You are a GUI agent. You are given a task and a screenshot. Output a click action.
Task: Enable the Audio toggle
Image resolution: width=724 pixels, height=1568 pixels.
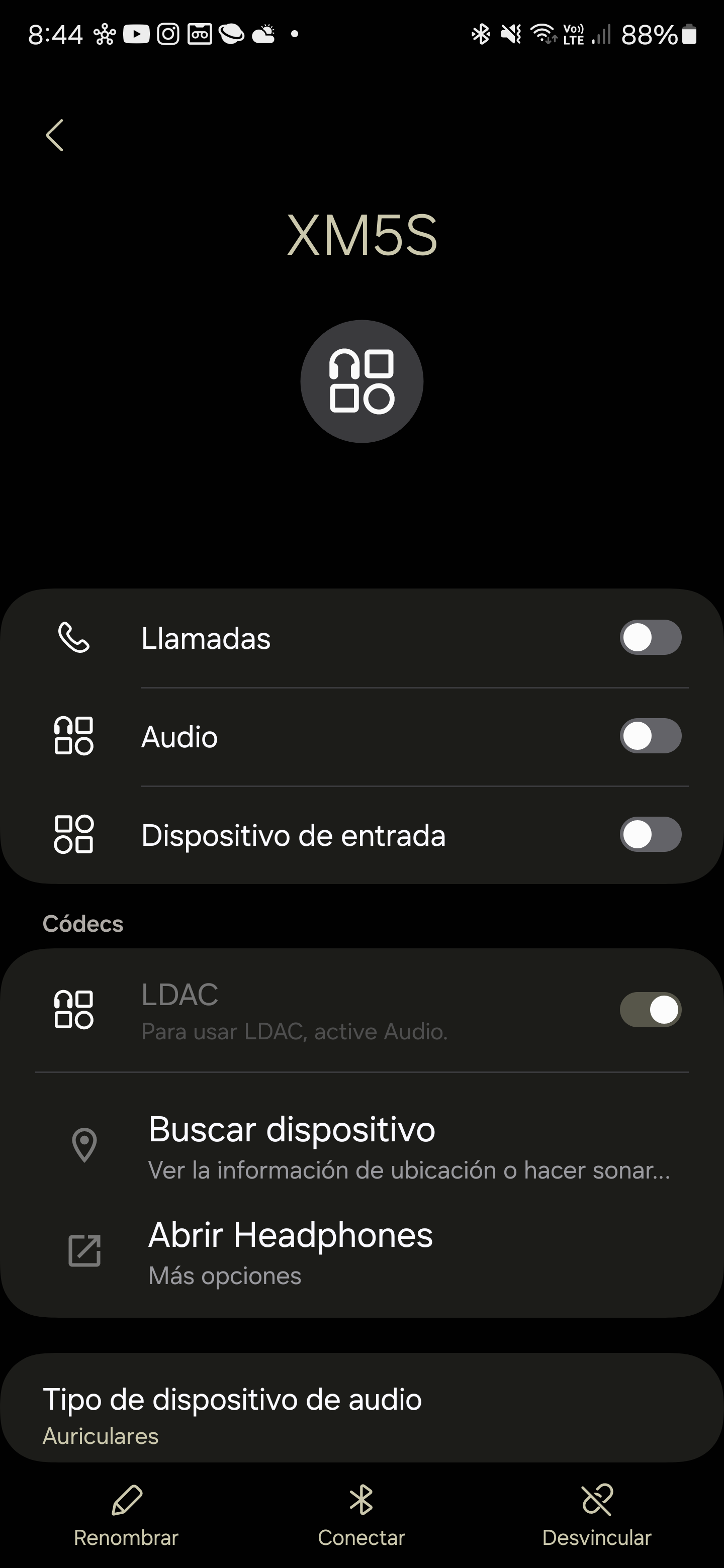650,737
